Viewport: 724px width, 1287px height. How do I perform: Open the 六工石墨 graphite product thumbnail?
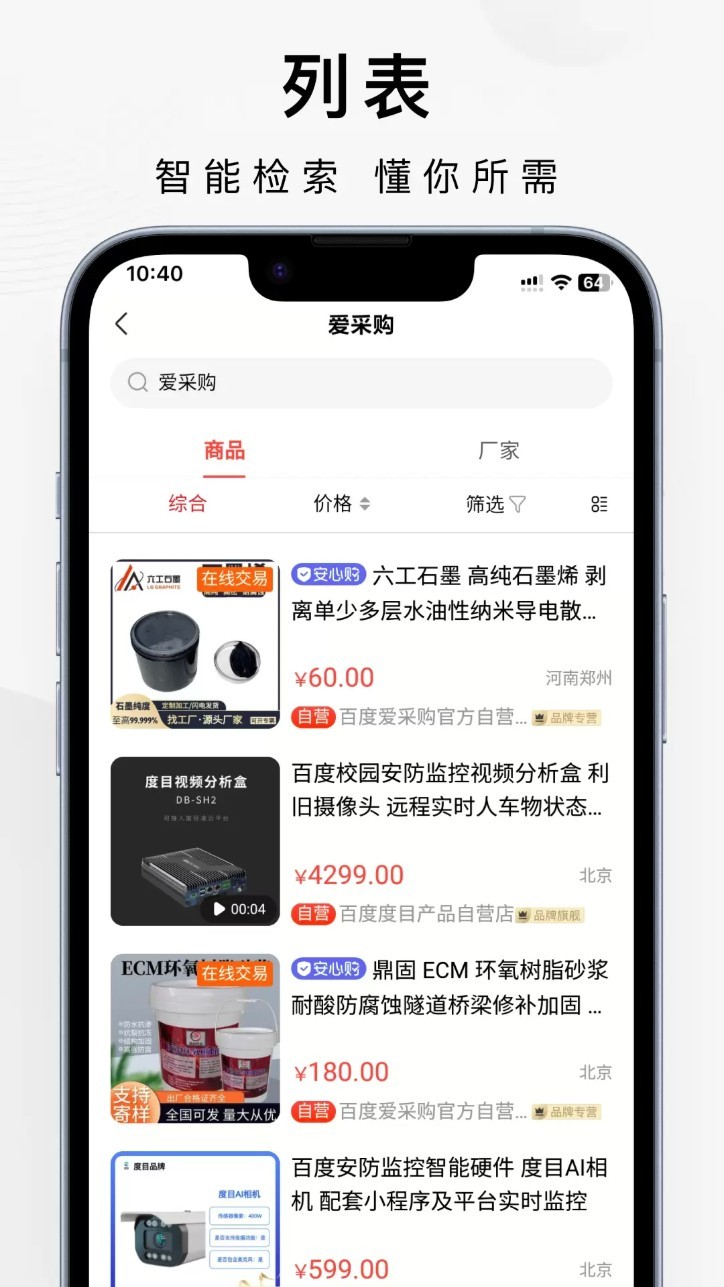click(194, 644)
